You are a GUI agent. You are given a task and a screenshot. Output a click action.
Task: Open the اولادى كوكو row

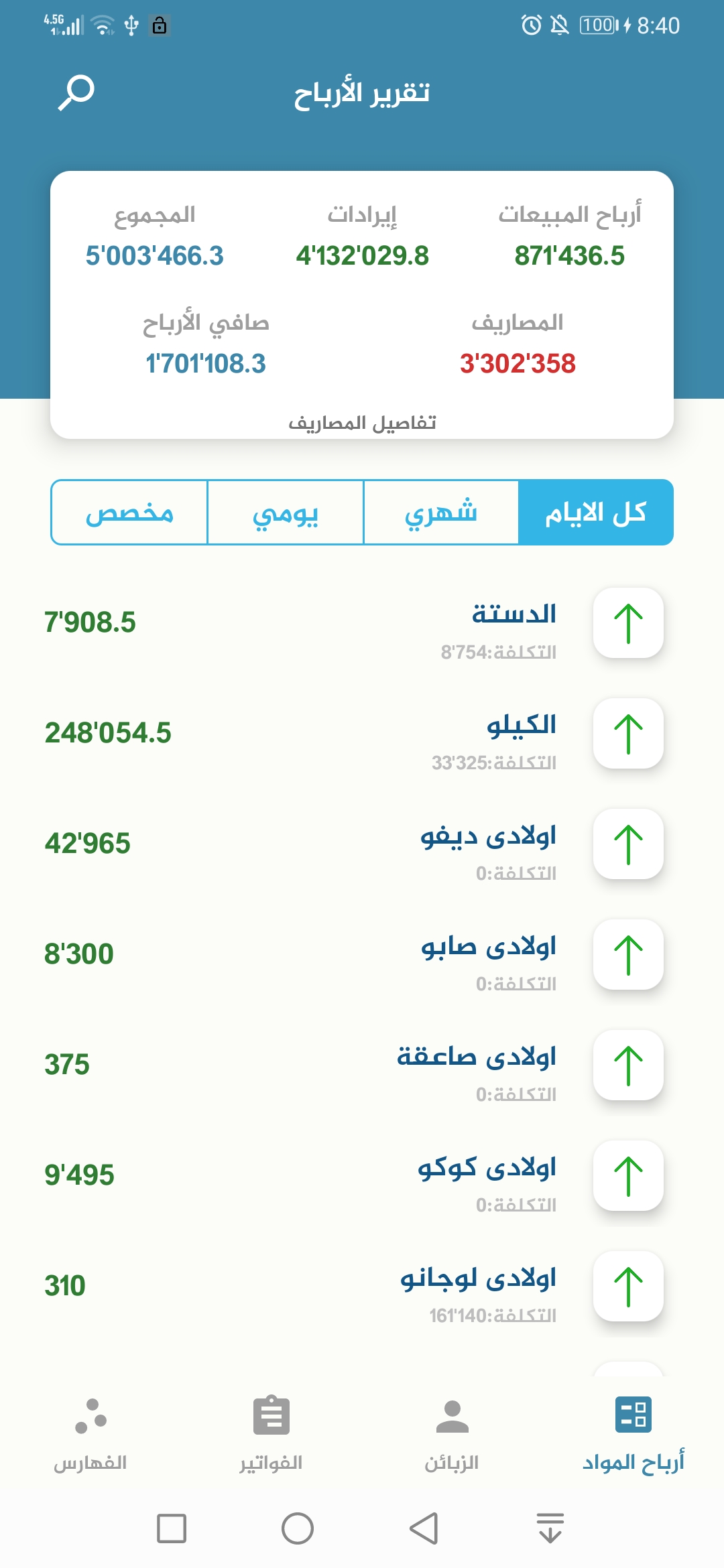click(x=362, y=1176)
